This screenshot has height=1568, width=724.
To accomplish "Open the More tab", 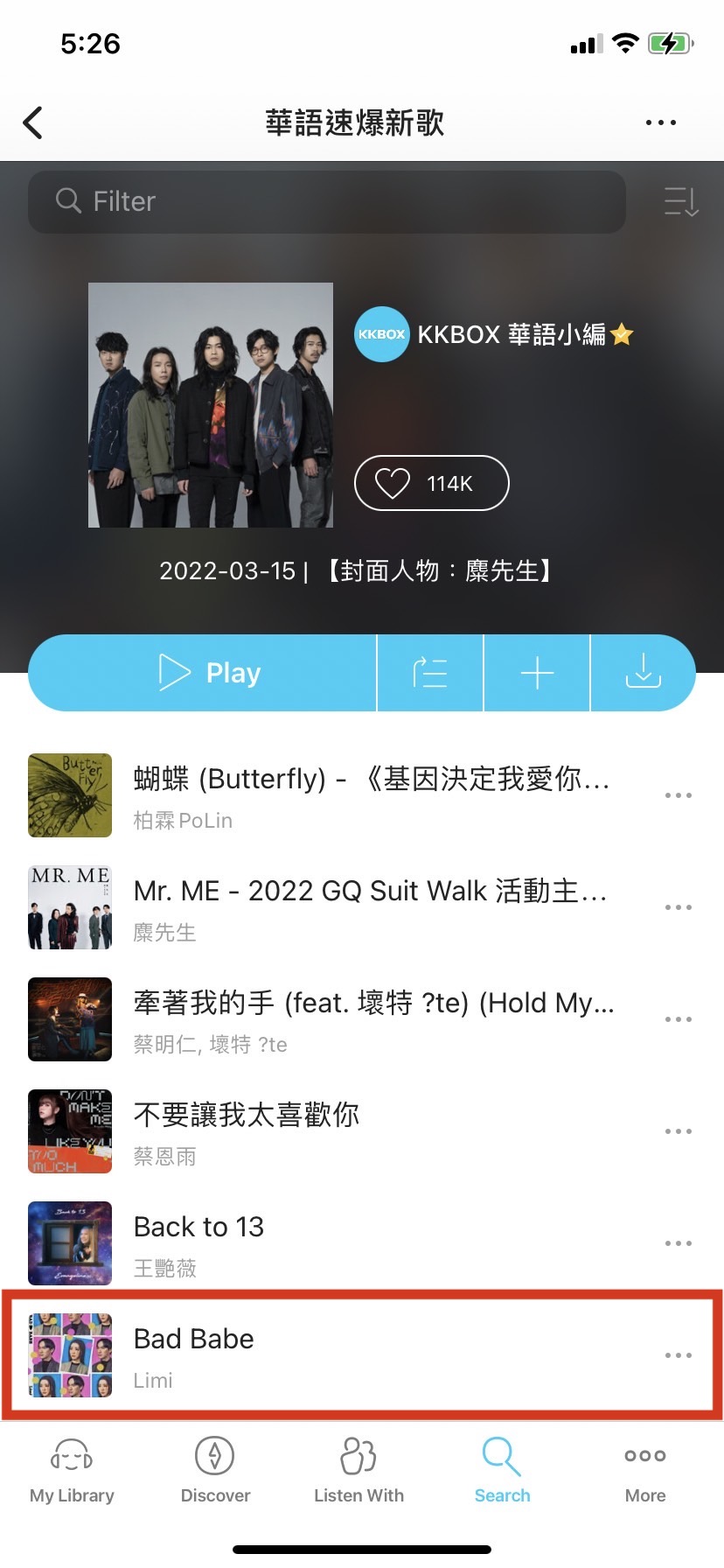I will tap(645, 1470).
